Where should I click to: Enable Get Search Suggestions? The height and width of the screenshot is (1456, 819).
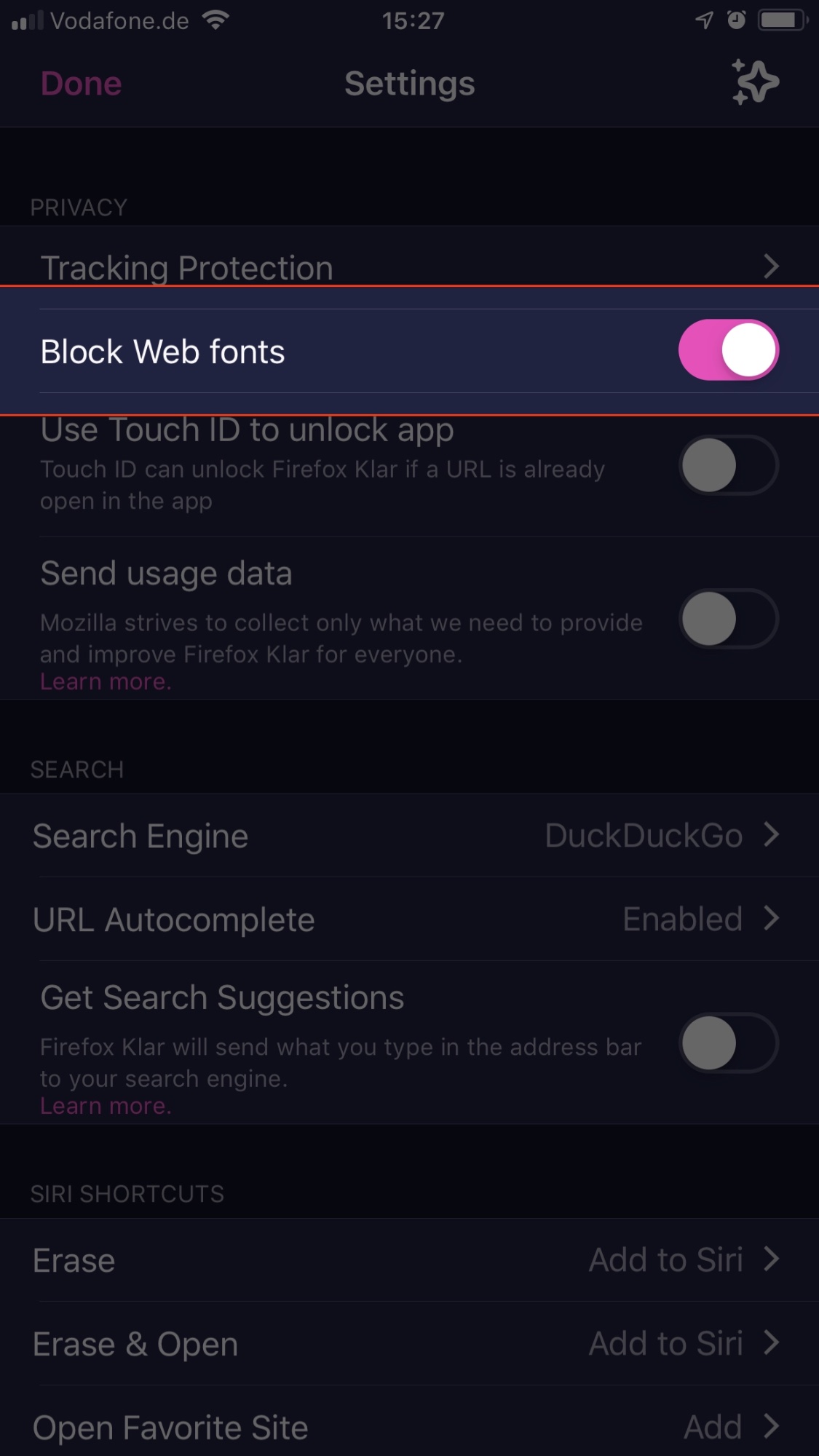click(728, 1043)
